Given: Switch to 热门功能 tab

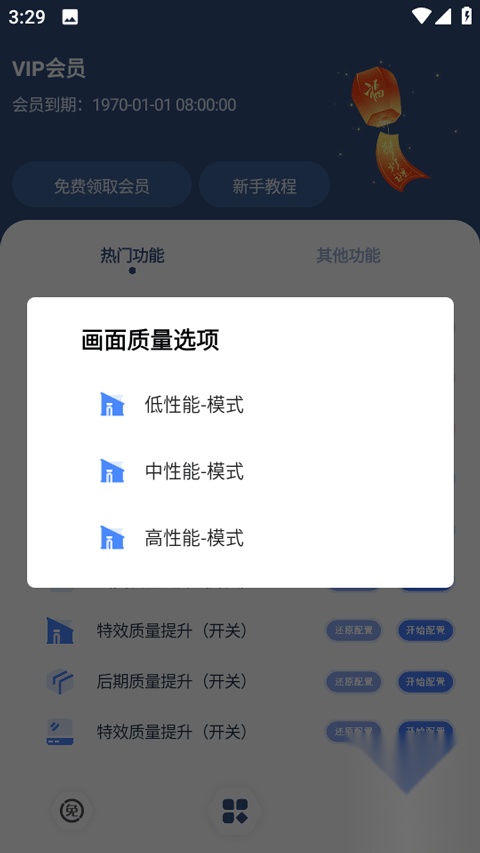Looking at the screenshot, I should pyautogui.click(x=132, y=256).
